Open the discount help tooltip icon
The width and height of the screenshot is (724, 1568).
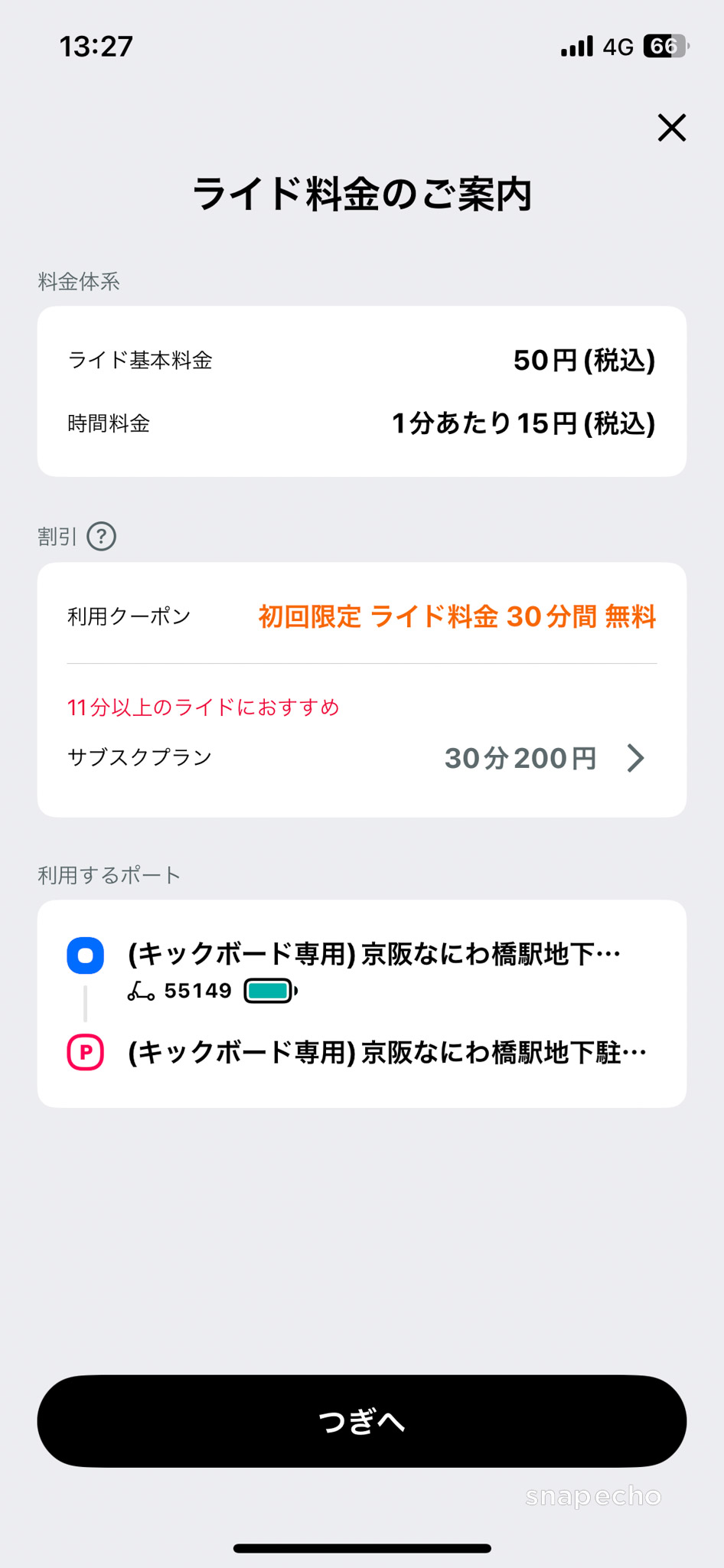103,536
